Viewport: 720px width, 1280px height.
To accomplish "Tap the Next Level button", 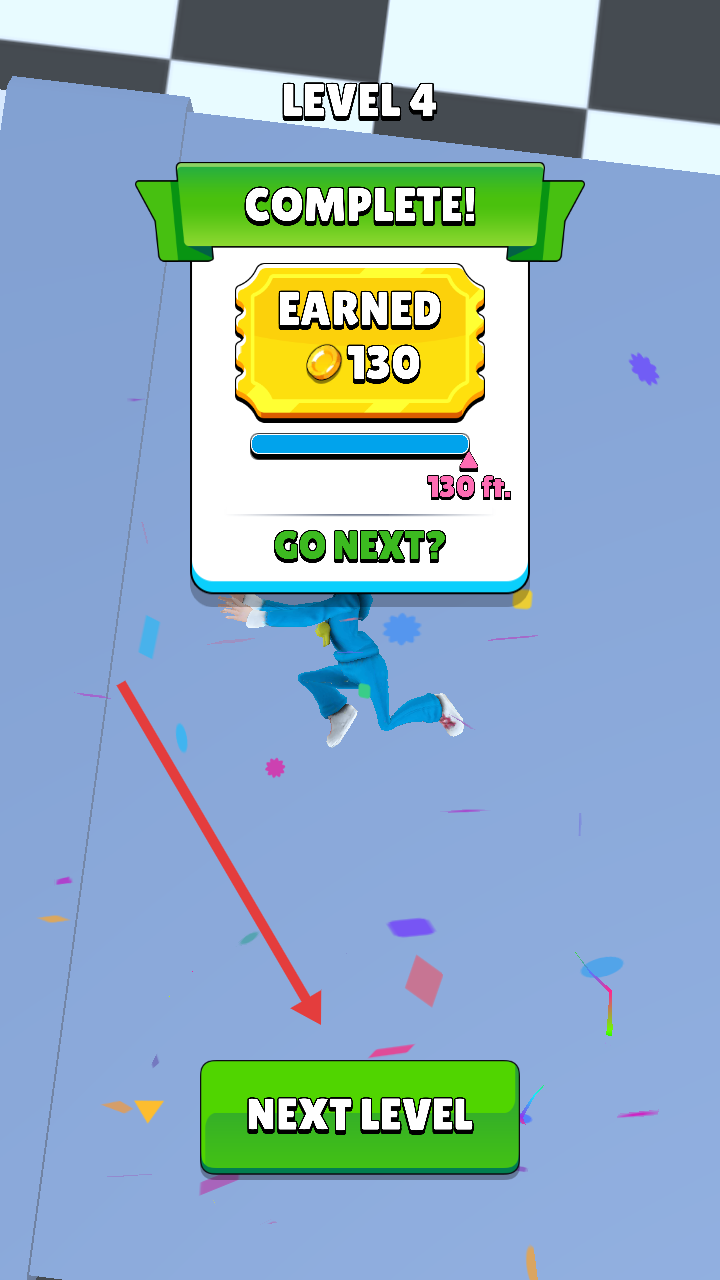I will (x=360, y=1115).
